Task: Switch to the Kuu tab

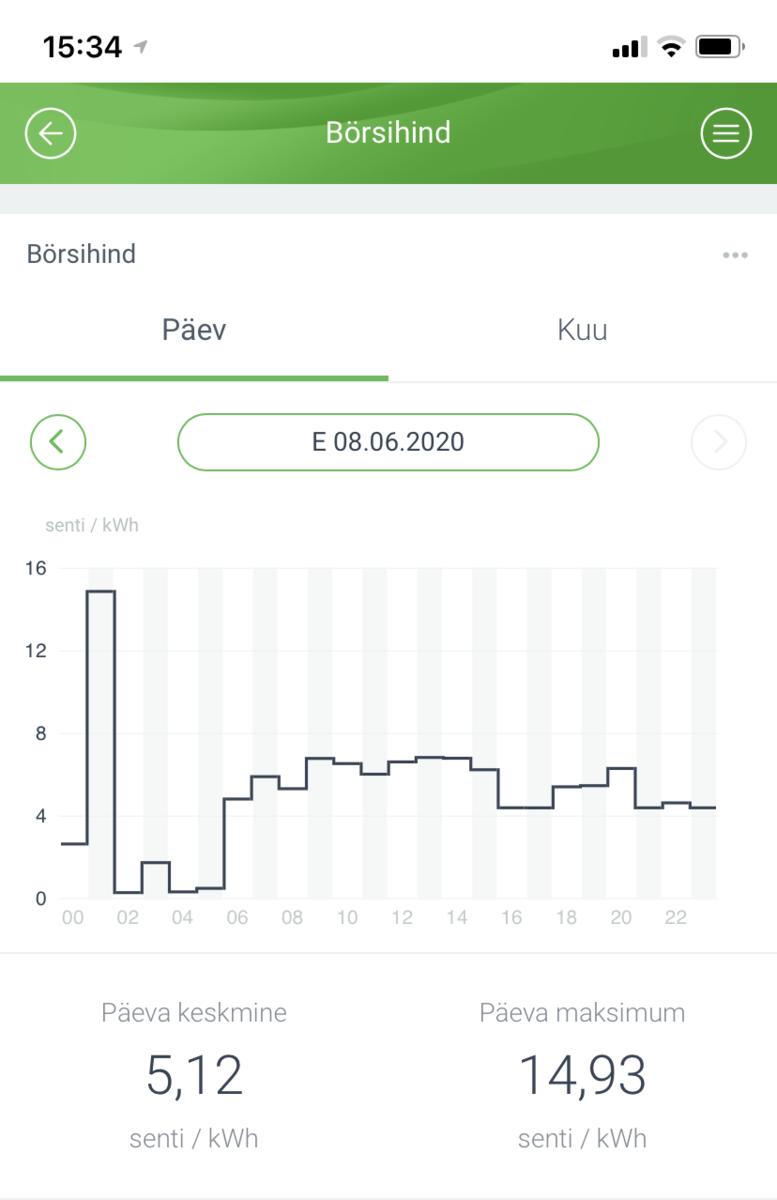Action: [582, 330]
